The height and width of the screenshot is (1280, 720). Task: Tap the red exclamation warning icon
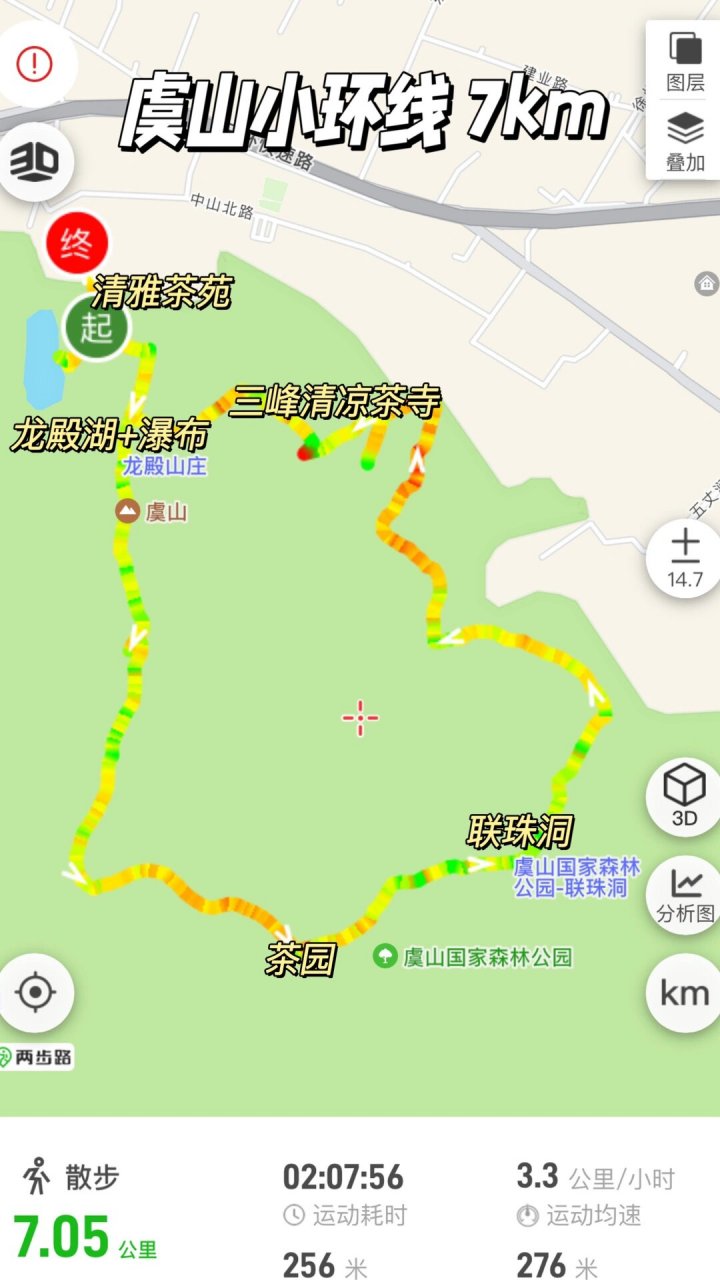(33, 62)
